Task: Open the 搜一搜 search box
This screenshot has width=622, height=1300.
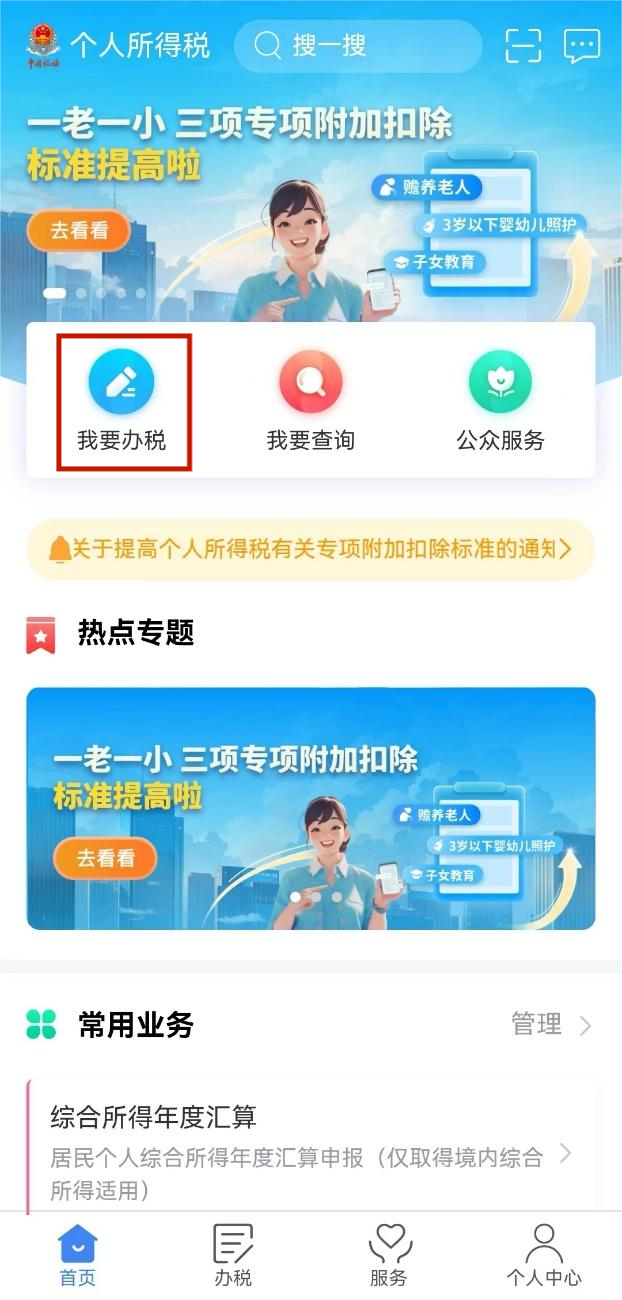Action: tap(357, 45)
